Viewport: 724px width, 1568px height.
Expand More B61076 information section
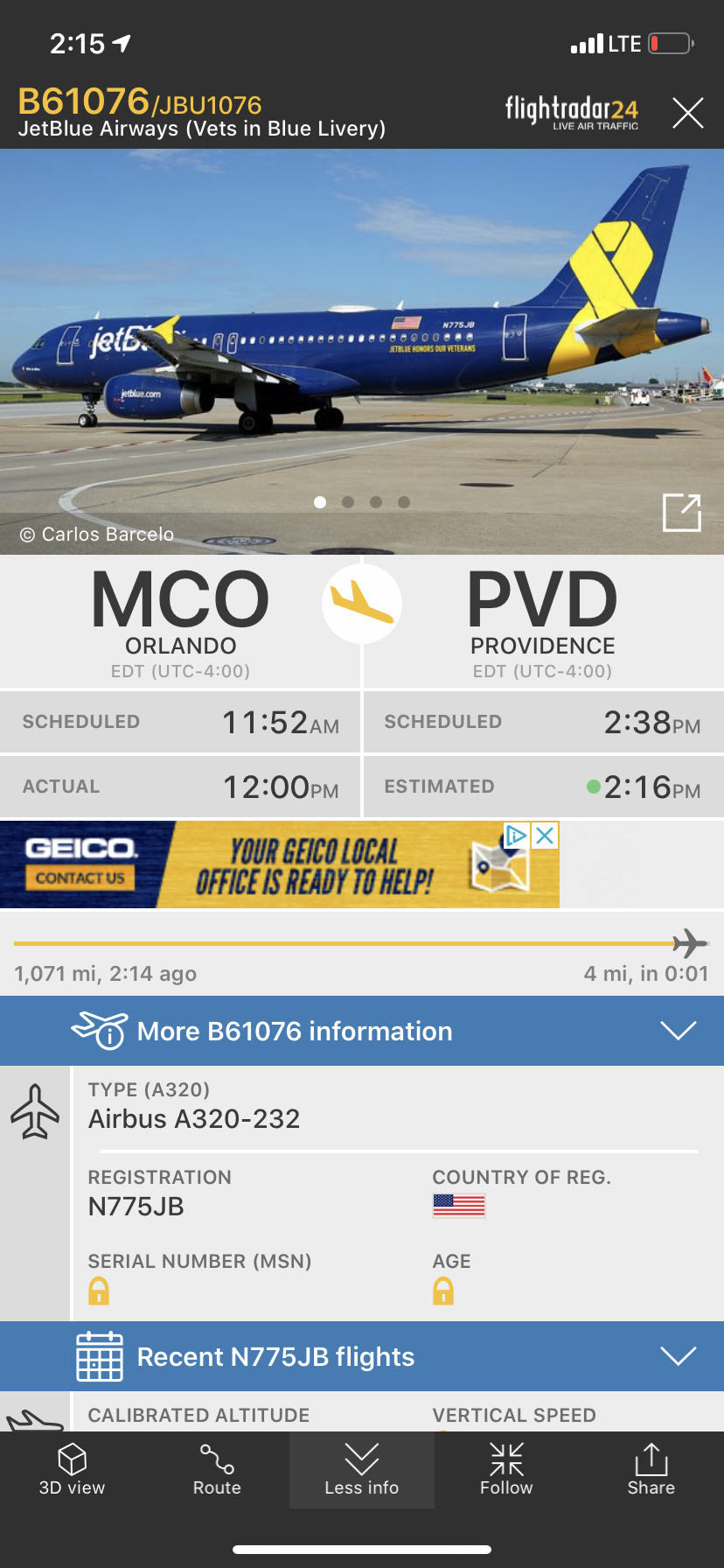click(362, 1031)
